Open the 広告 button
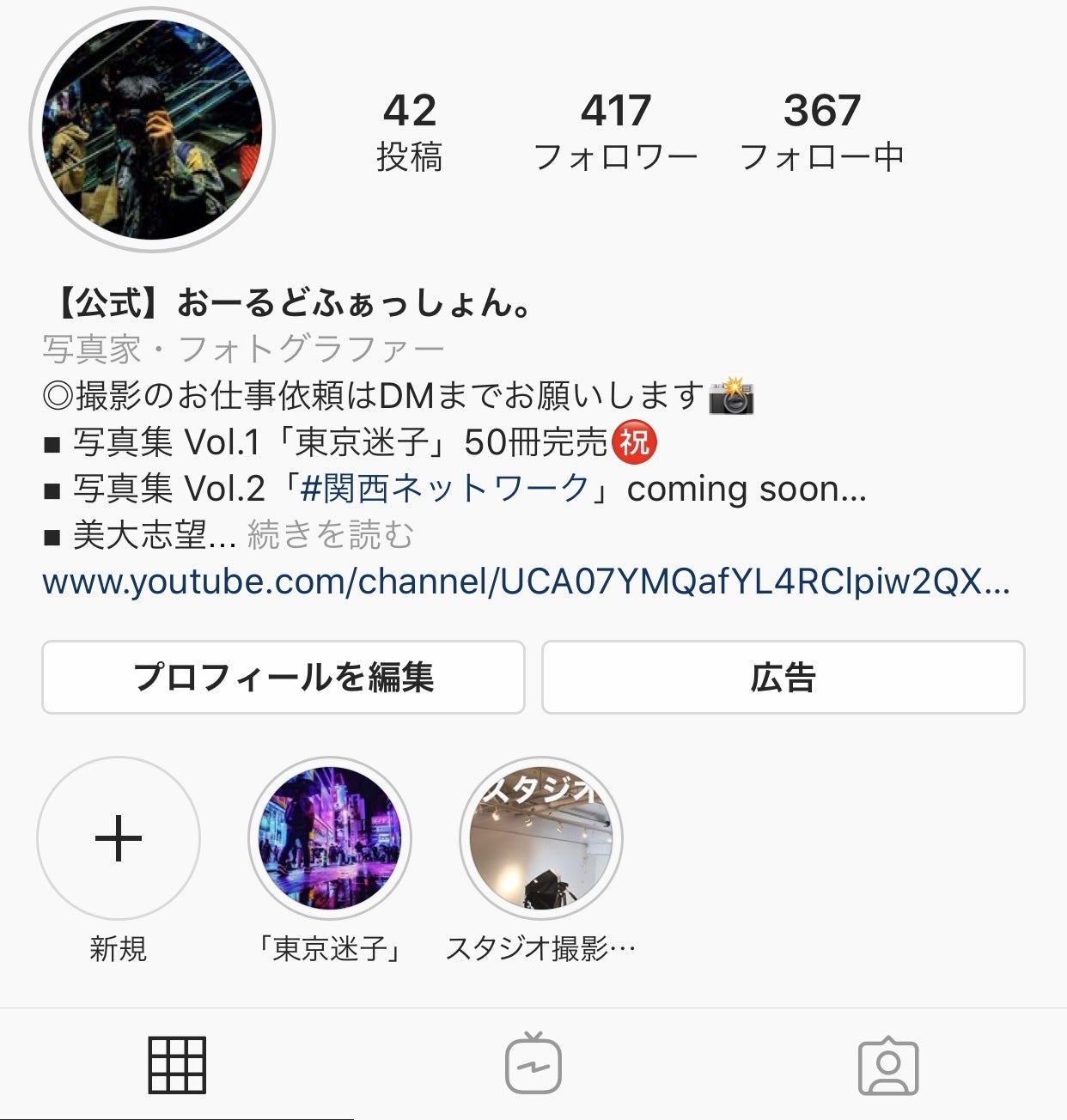Screen dimensions: 1067x1120 (783, 678)
